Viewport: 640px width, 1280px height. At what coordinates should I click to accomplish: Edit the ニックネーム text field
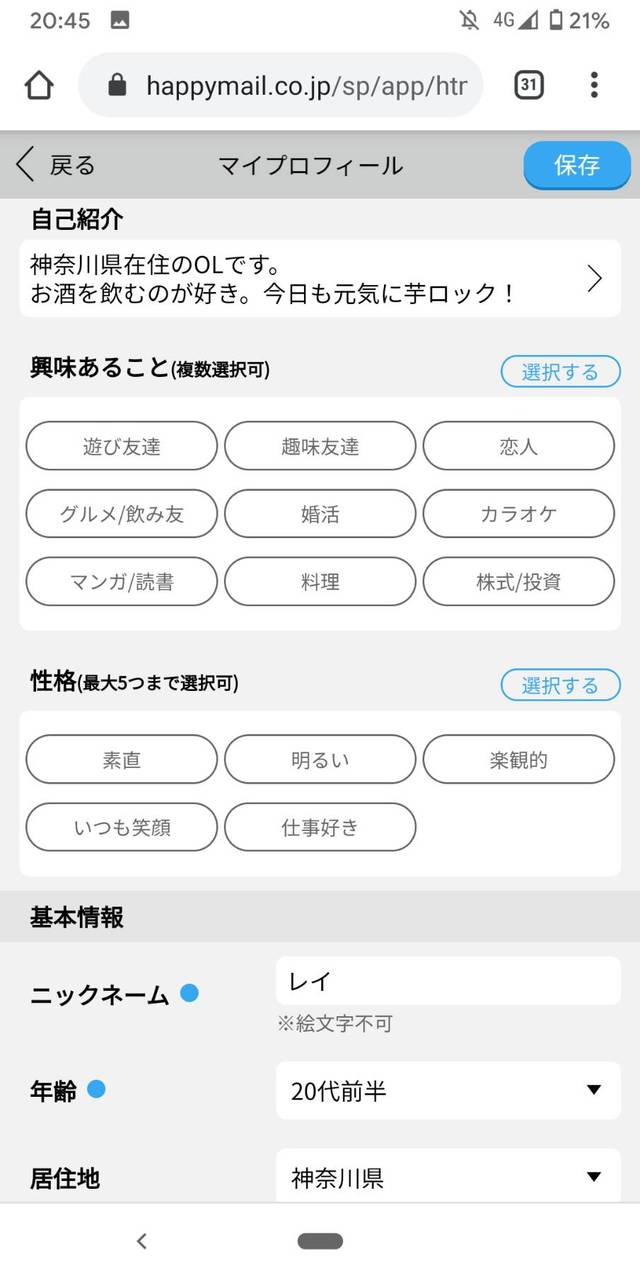click(x=448, y=981)
